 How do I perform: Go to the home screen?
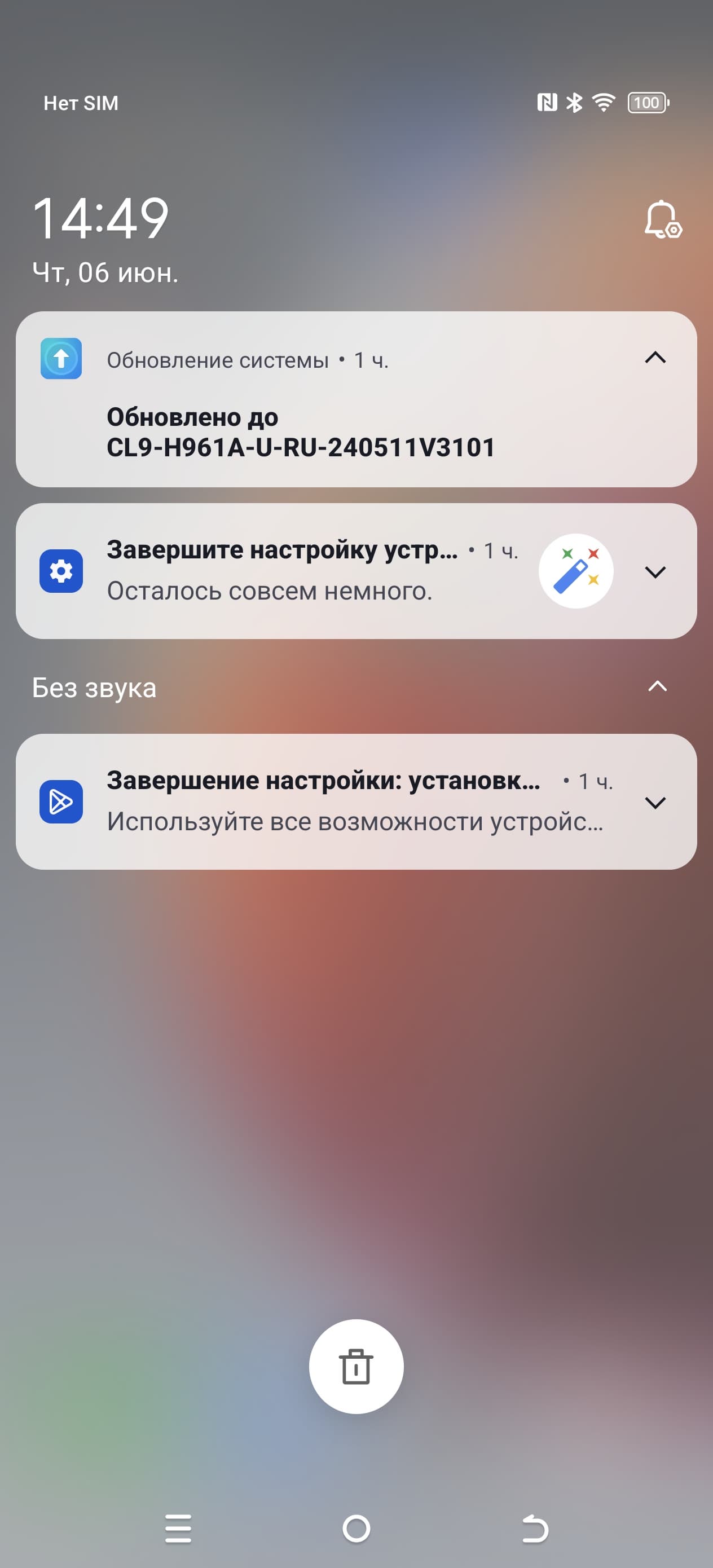[356, 1529]
